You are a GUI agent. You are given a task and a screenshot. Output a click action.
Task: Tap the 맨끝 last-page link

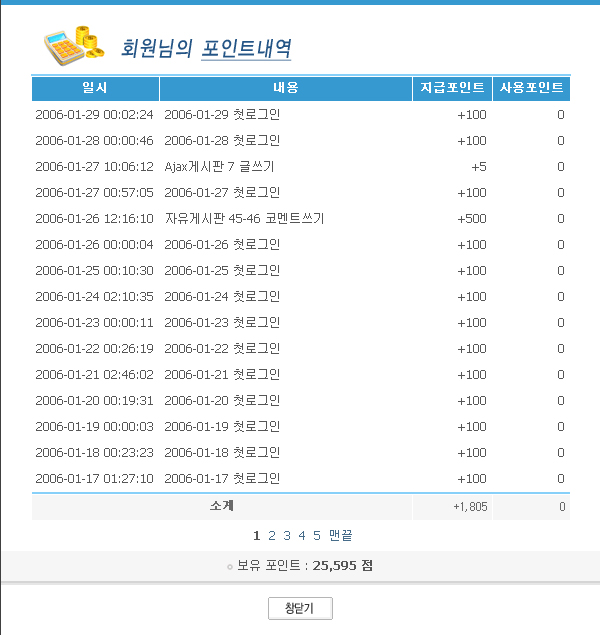[x=340, y=536]
